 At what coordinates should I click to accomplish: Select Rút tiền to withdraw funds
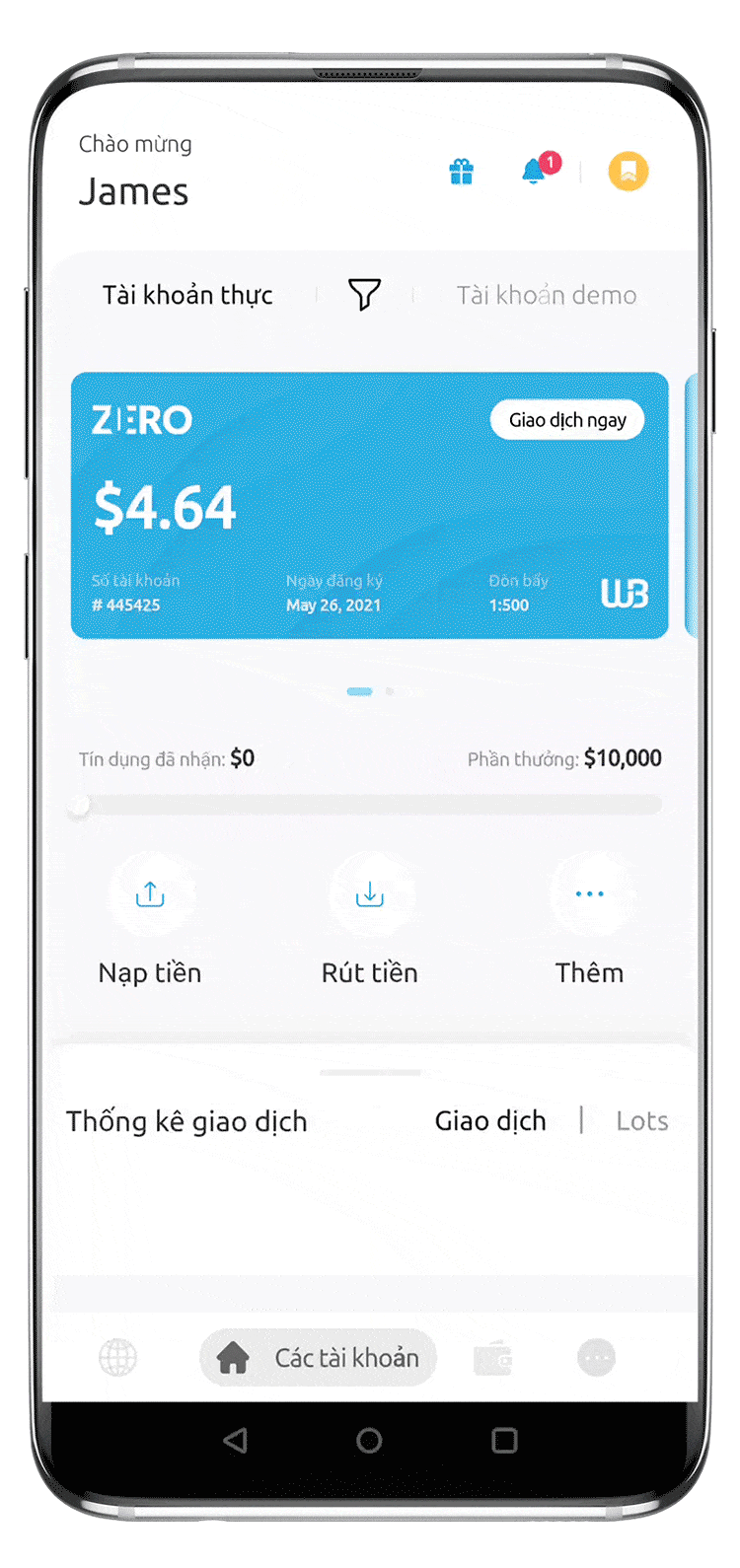(370, 917)
